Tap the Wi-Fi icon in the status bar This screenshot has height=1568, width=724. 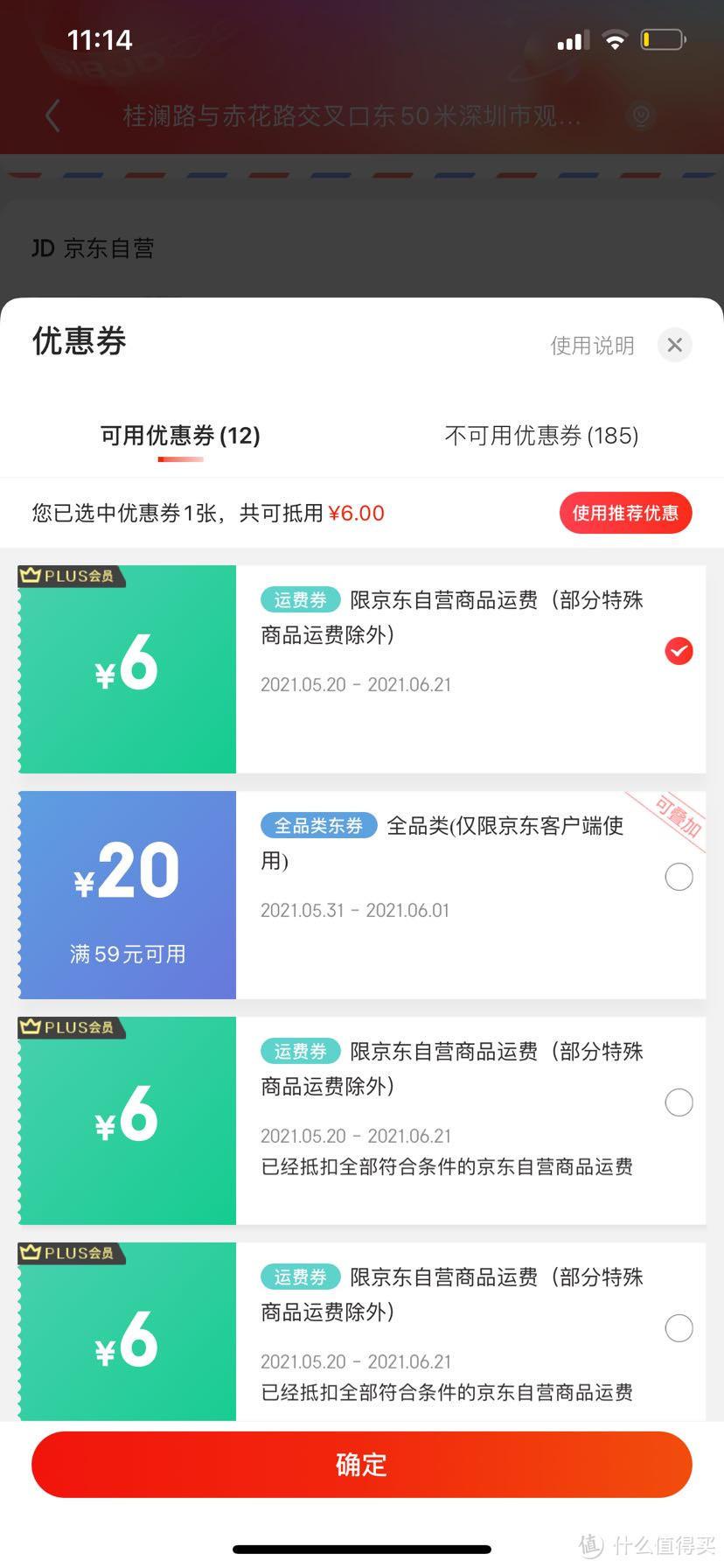[617, 38]
